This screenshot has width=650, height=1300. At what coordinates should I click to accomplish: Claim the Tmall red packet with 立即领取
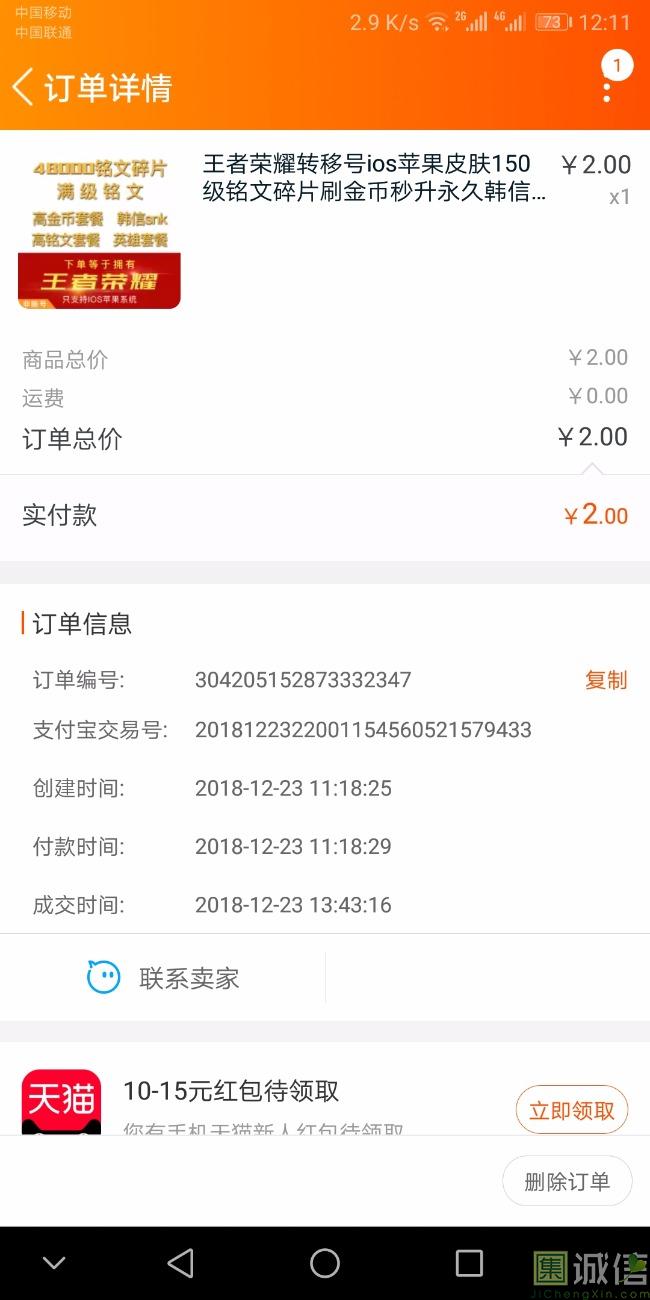coord(572,1111)
